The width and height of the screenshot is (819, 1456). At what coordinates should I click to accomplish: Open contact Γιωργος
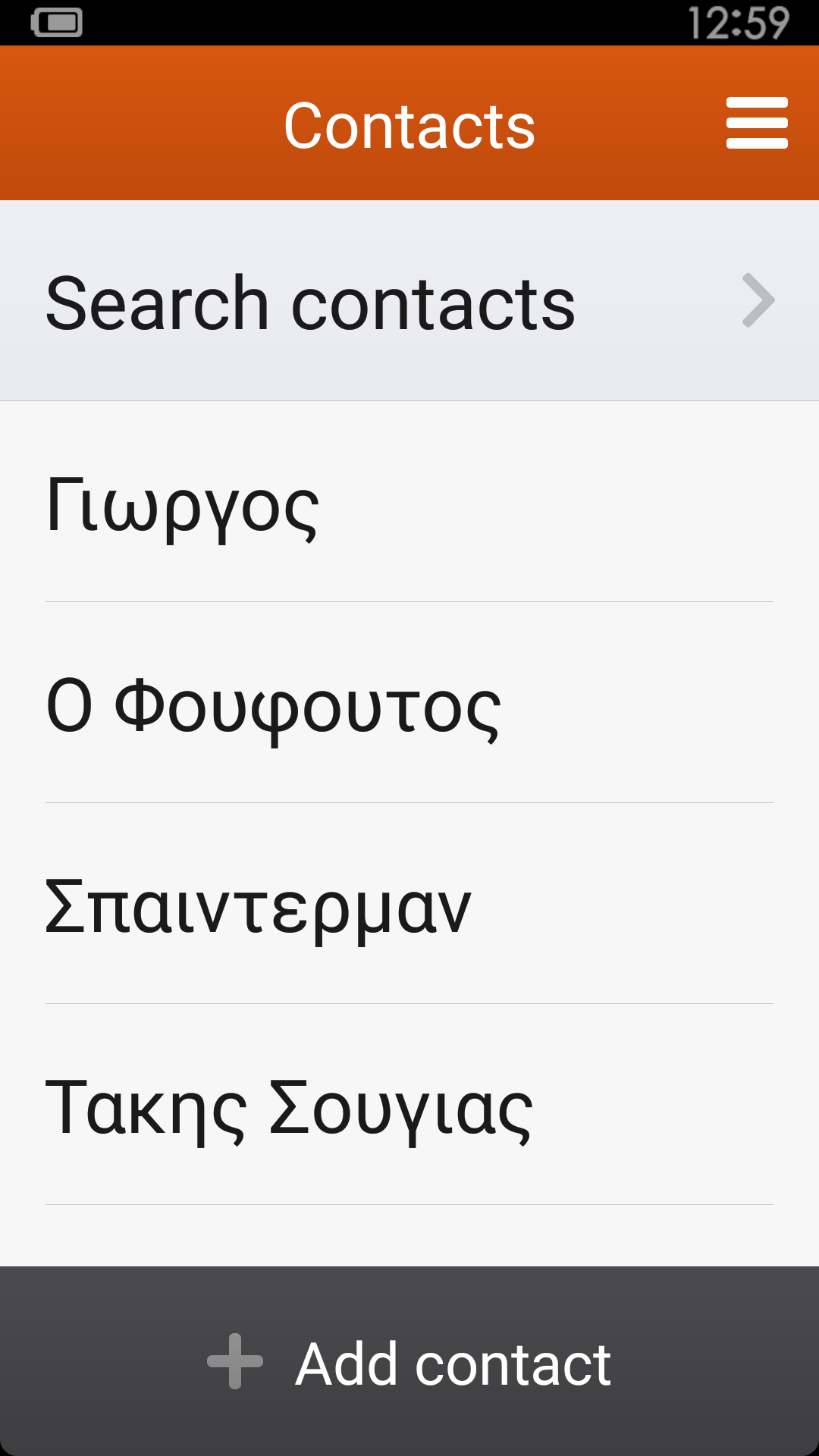(x=409, y=502)
